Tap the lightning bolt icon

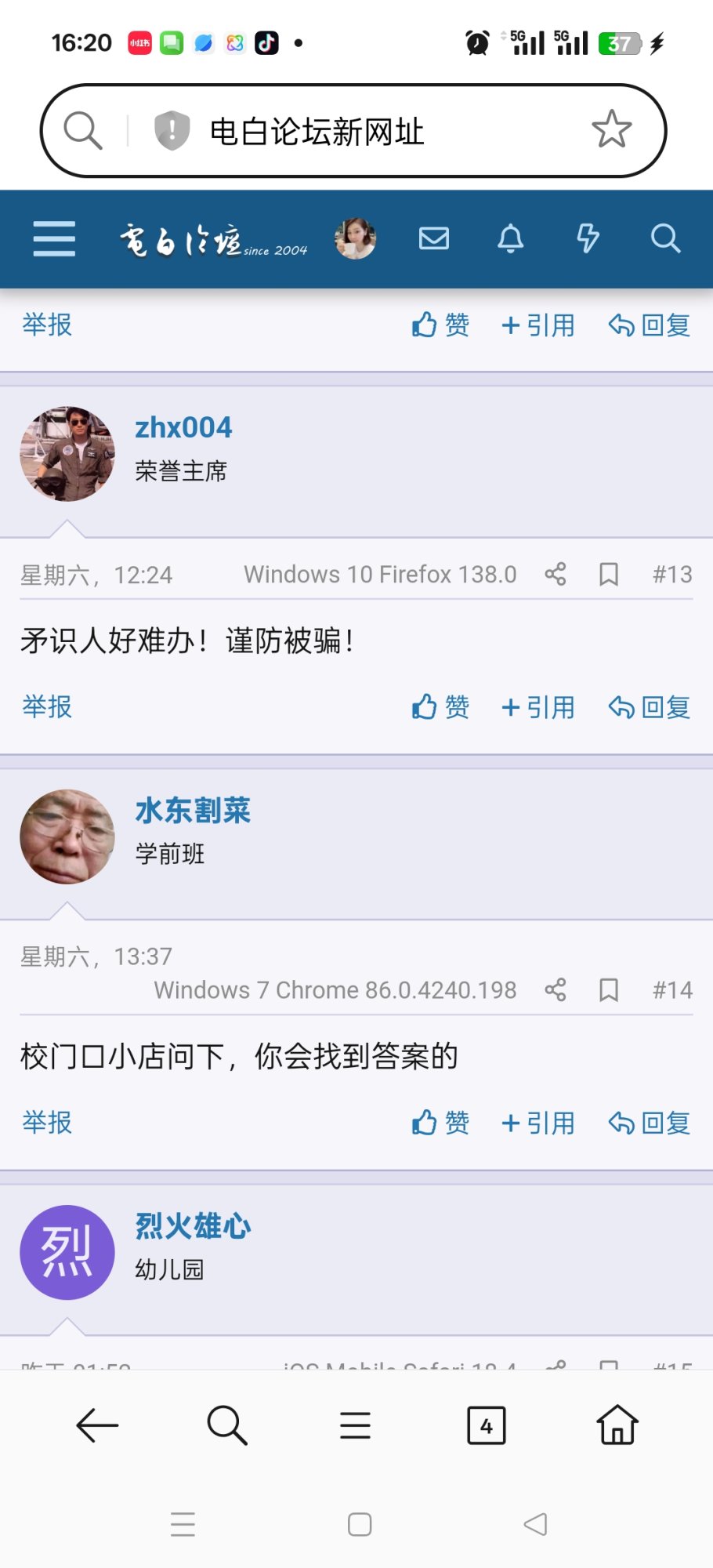[x=588, y=238]
